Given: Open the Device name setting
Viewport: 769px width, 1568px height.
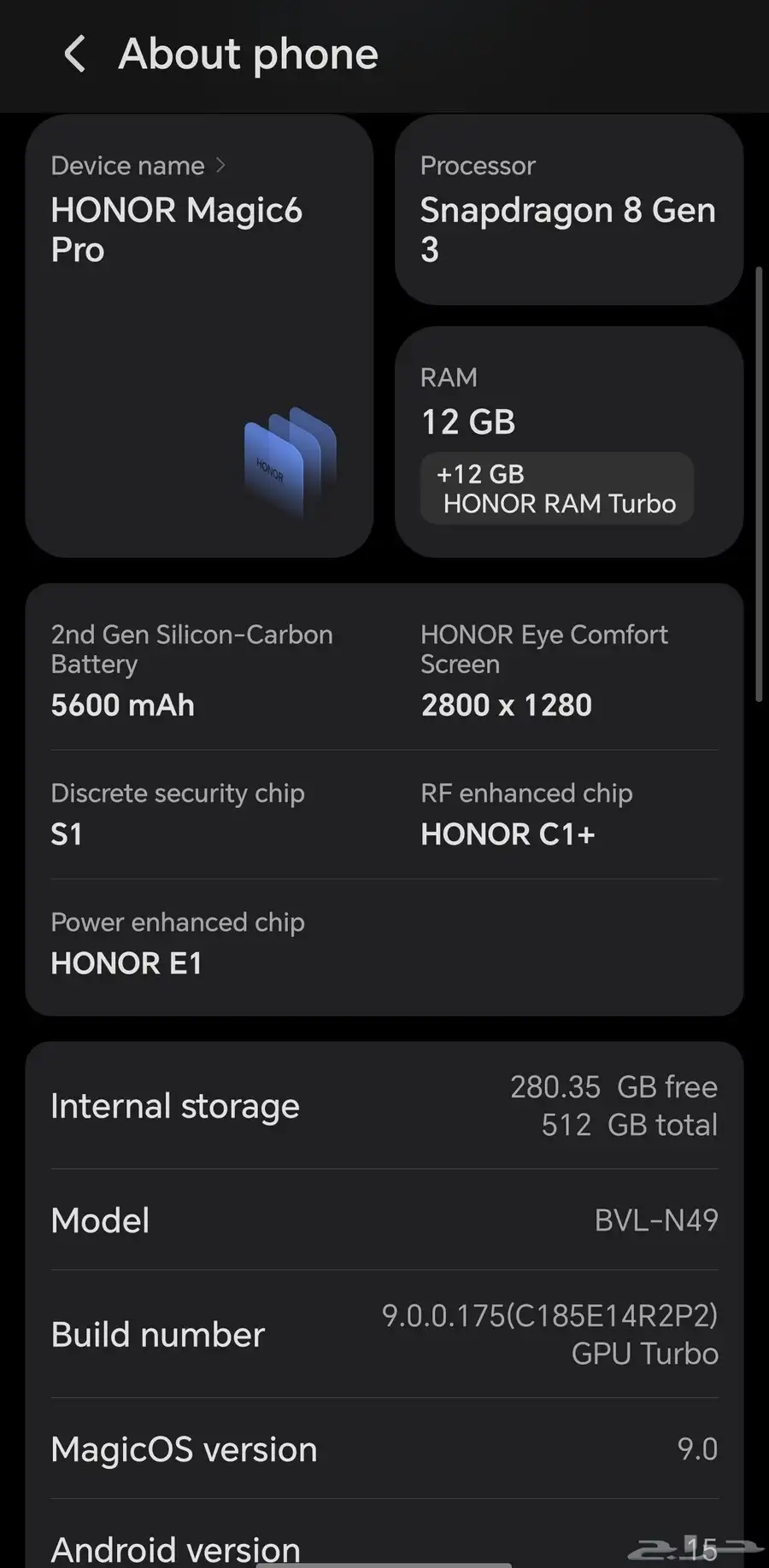Looking at the screenshot, I should point(138,166).
